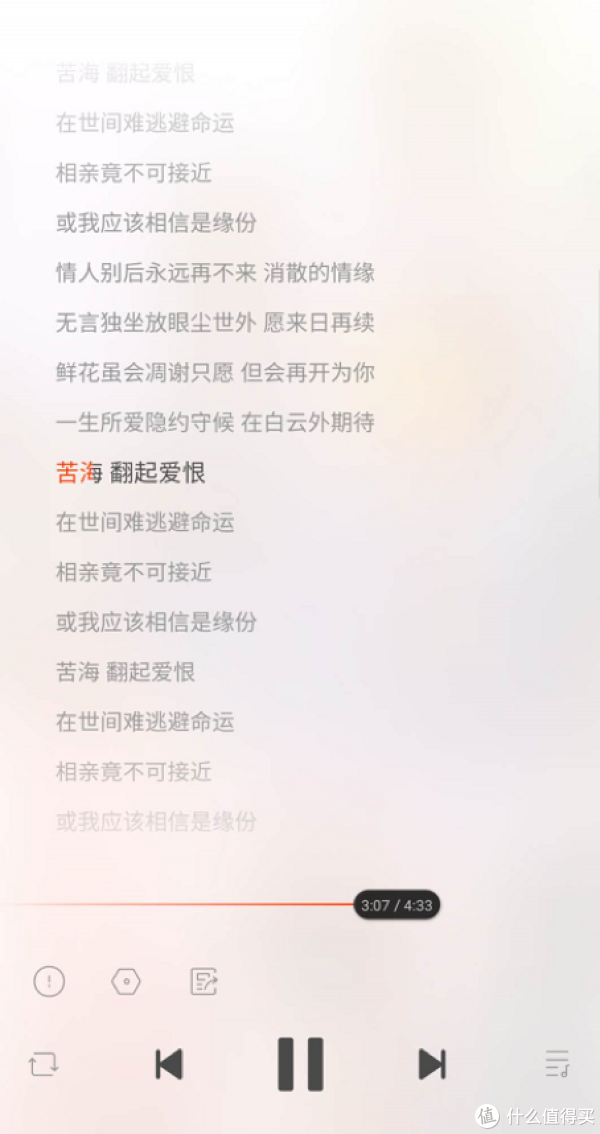Open the lyrics edit and share icon
600x1134 pixels.
(x=204, y=981)
